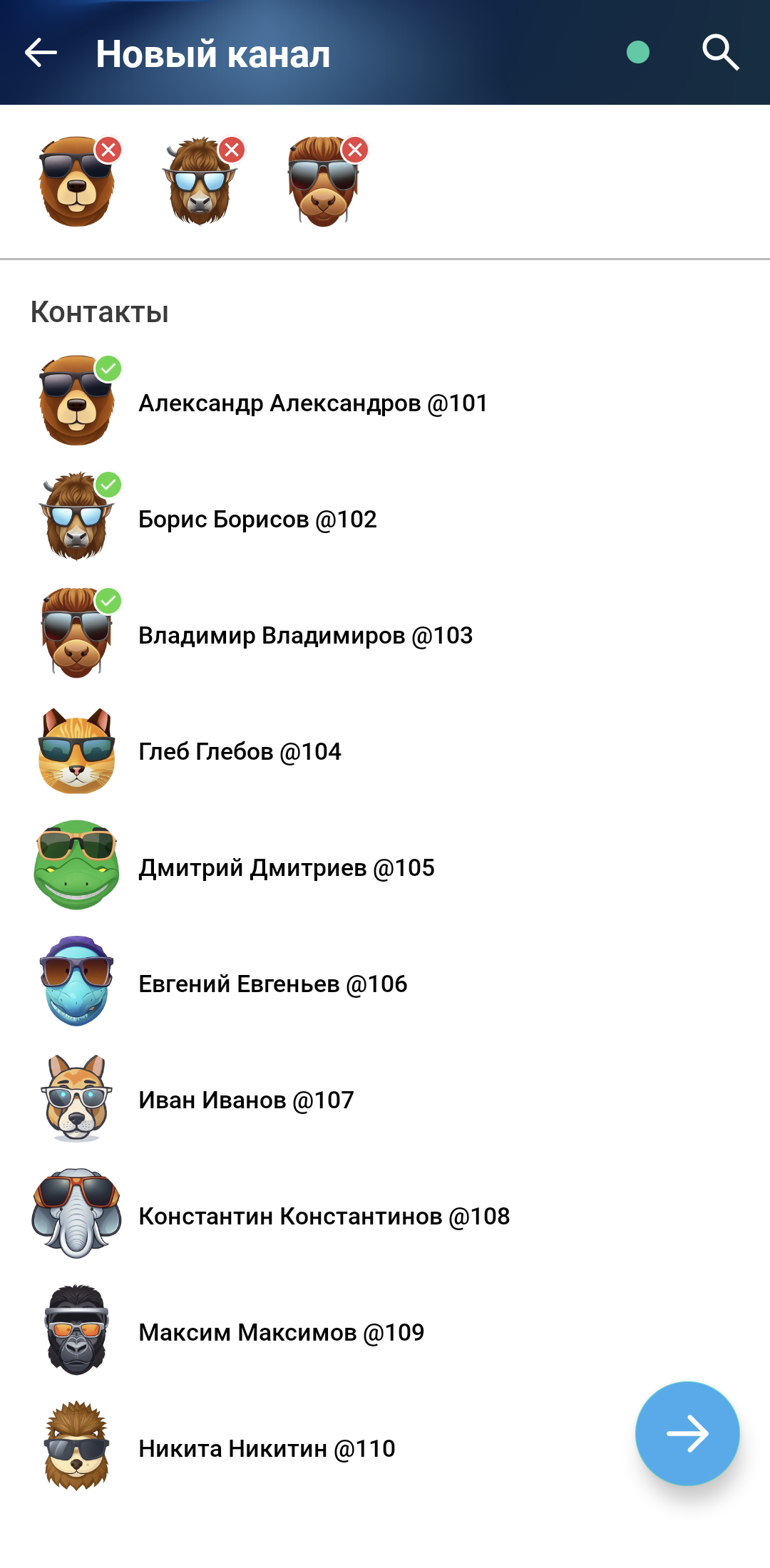Pick Никита Никитин @110
Viewport: 770px width, 1568px height.
(x=267, y=1449)
